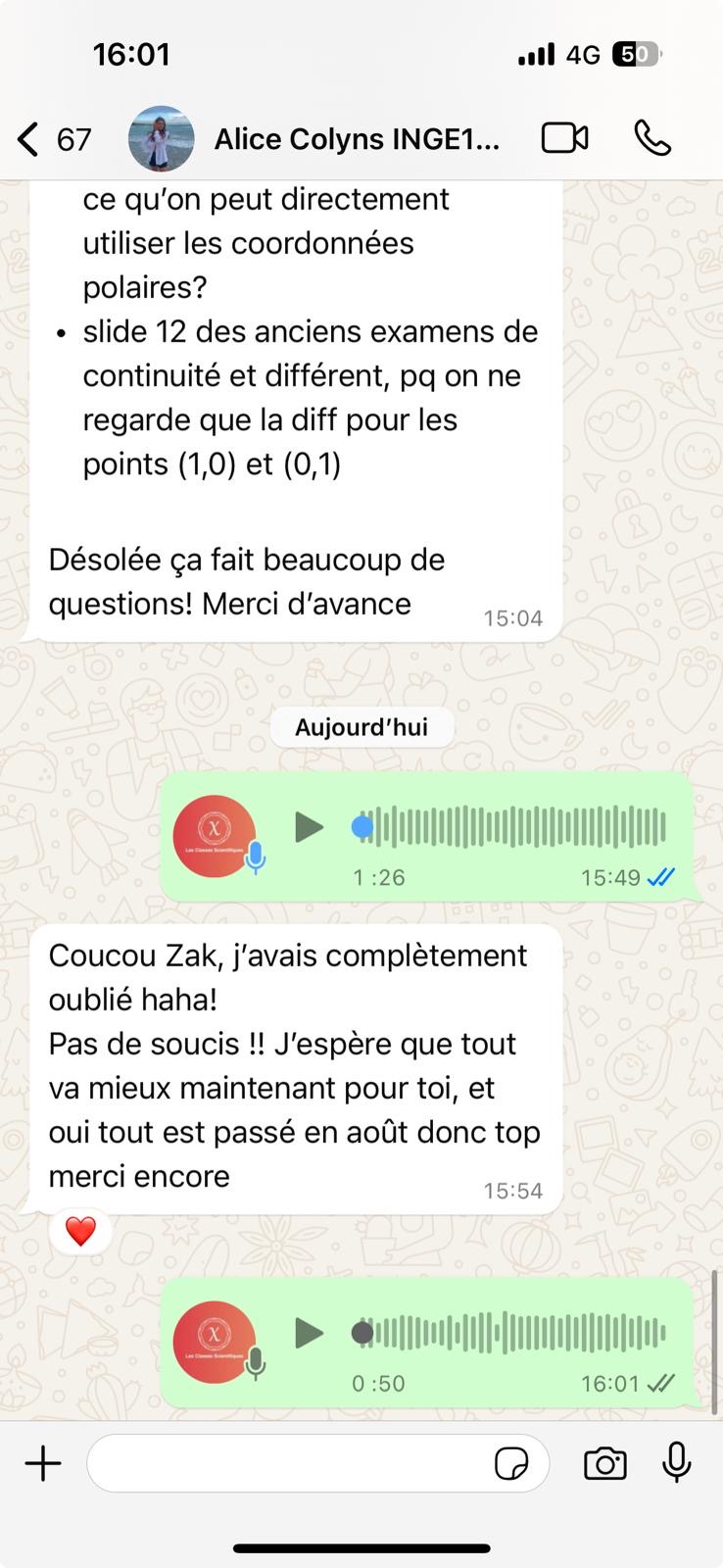
Task: Open the sticker picker
Action: pyautogui.click(x=511, y=1465)
